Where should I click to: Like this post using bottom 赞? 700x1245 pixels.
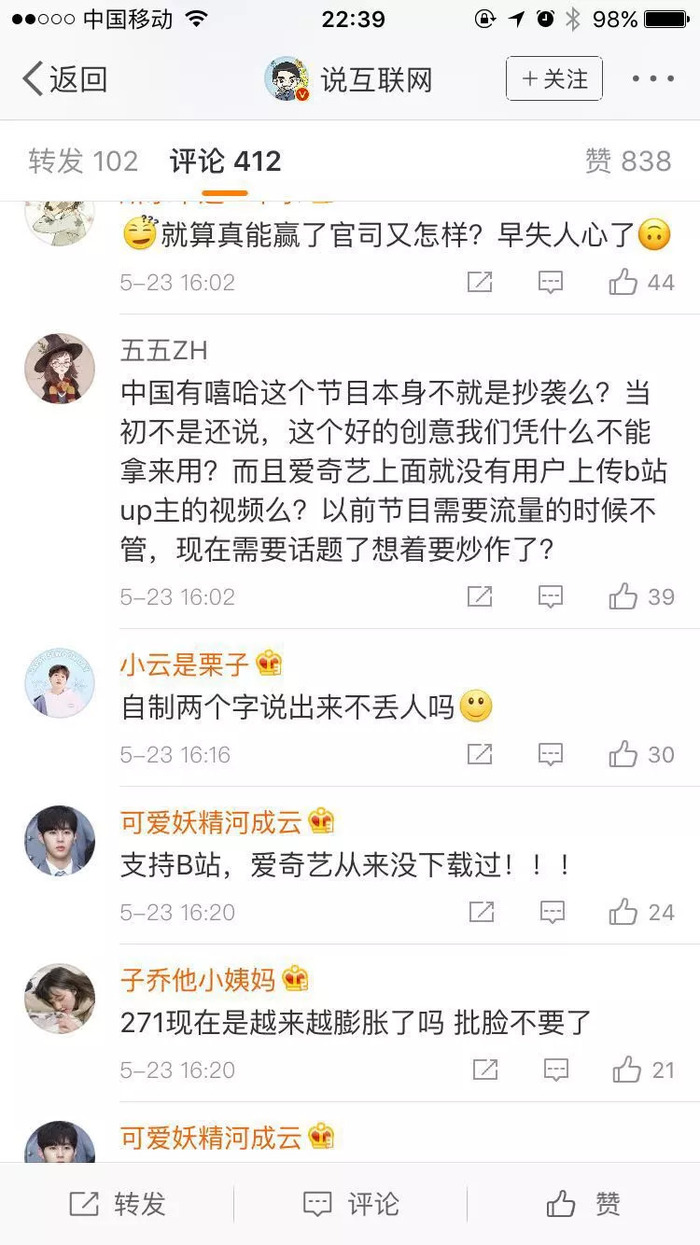(583, 1204)
